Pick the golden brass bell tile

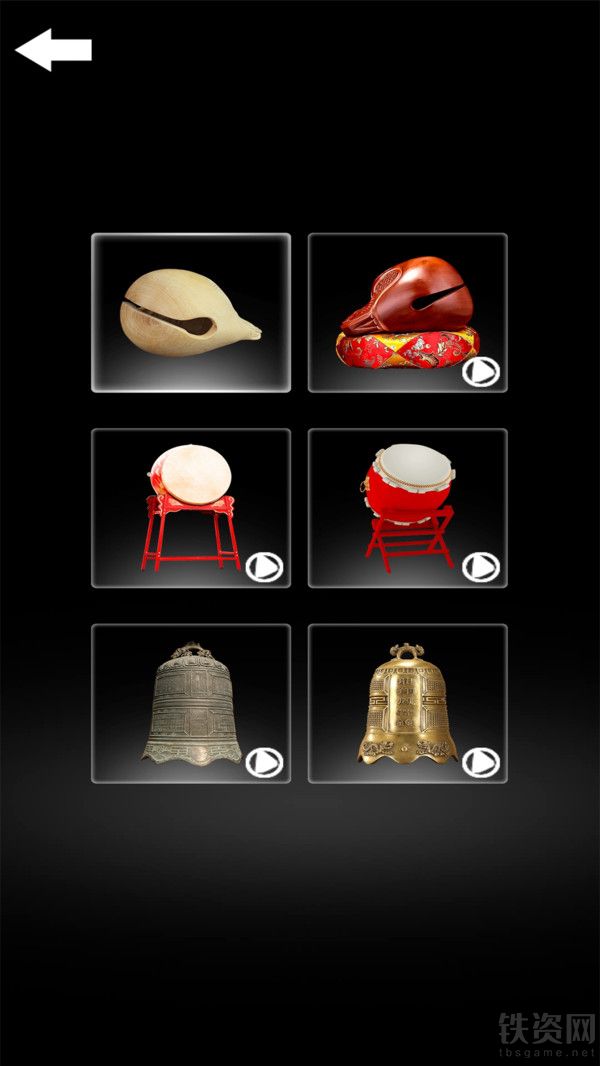point(408,704)
